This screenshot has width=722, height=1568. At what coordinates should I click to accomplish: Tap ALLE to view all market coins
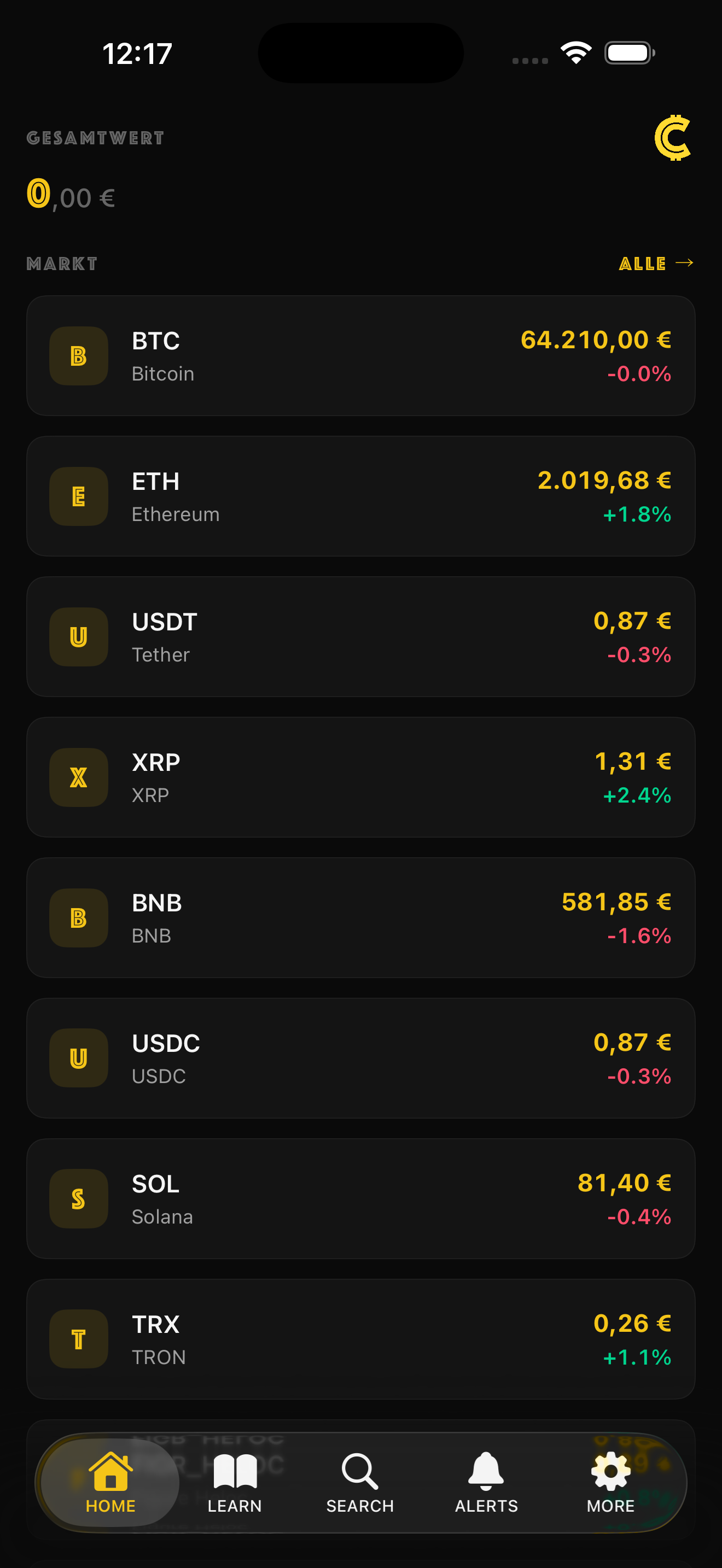(642, 264)
